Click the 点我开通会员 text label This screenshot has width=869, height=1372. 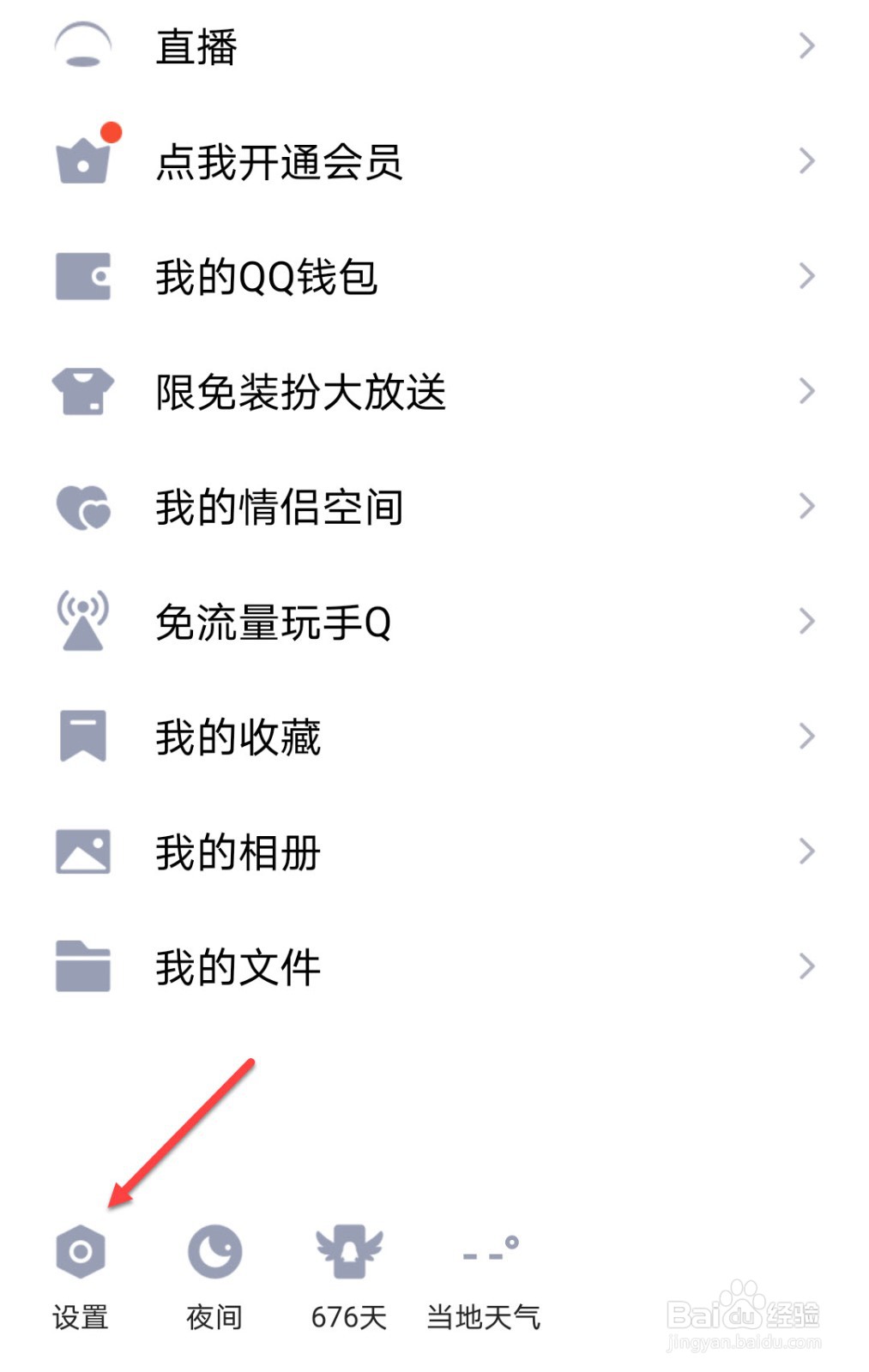[x=279, y=163]
